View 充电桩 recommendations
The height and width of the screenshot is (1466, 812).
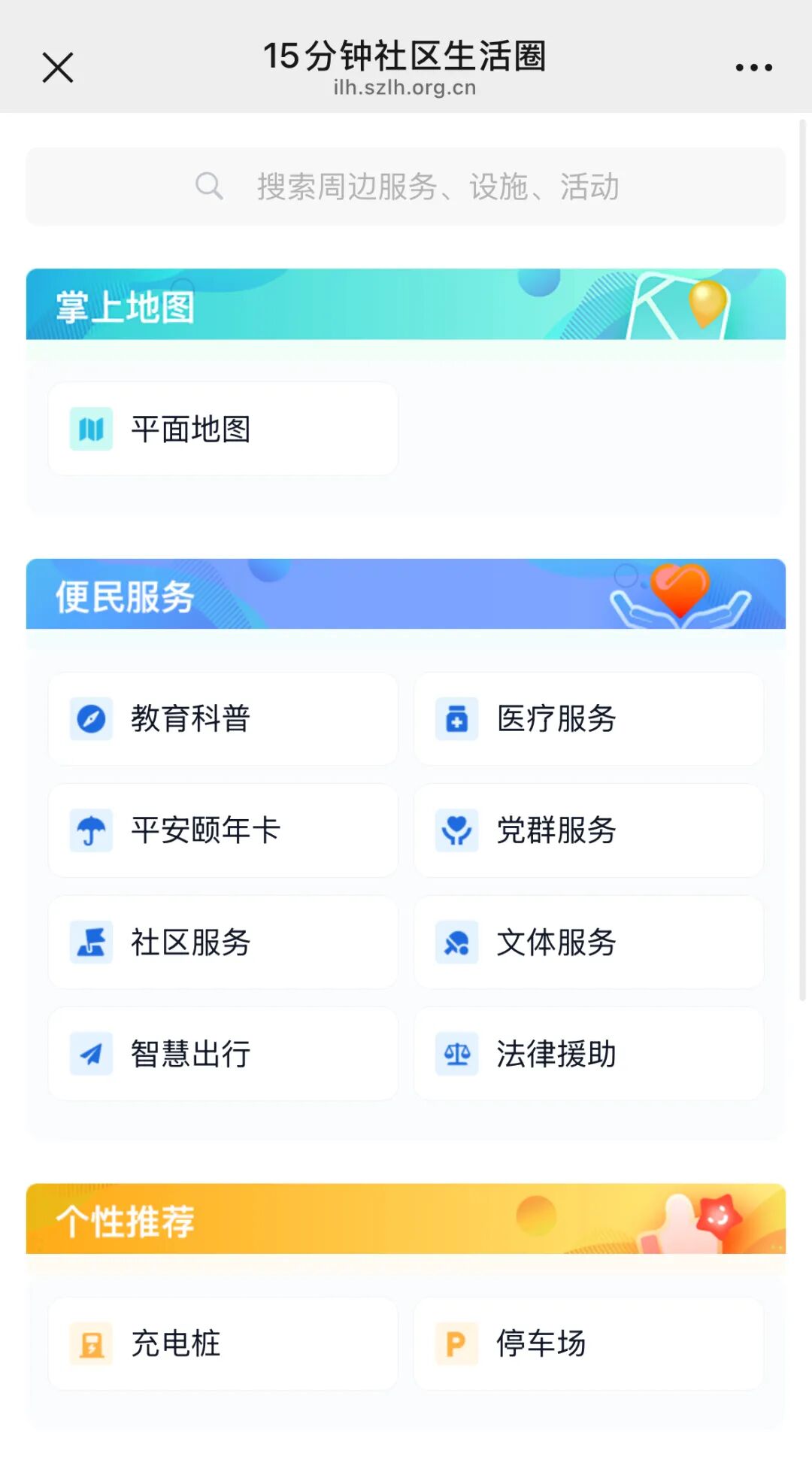pyautogui.click(x=223, y=1343)
